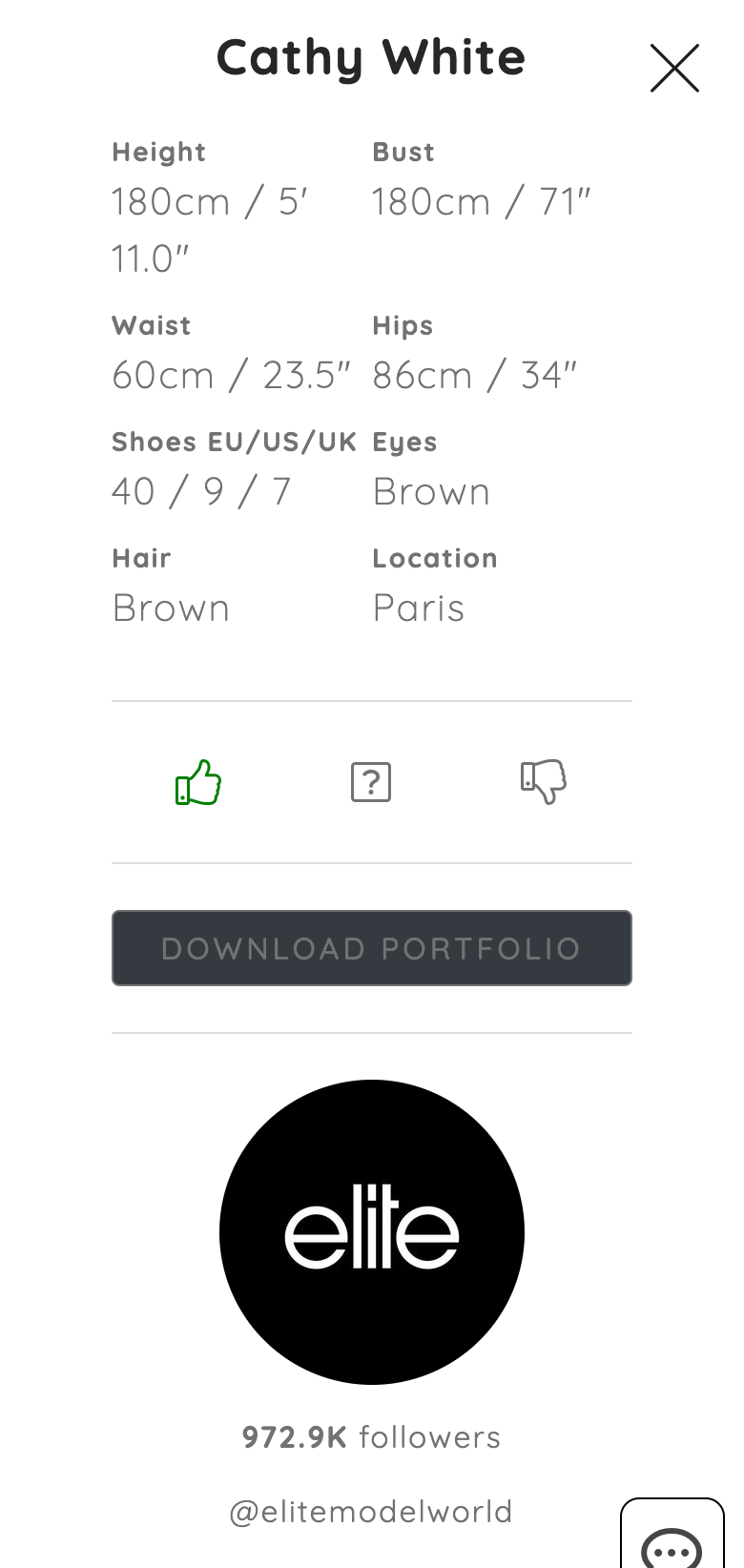744x1568 pixels.
Task: Give Cathy White a thumbs up
Action: pyautogui.click(x=198, y=782)
